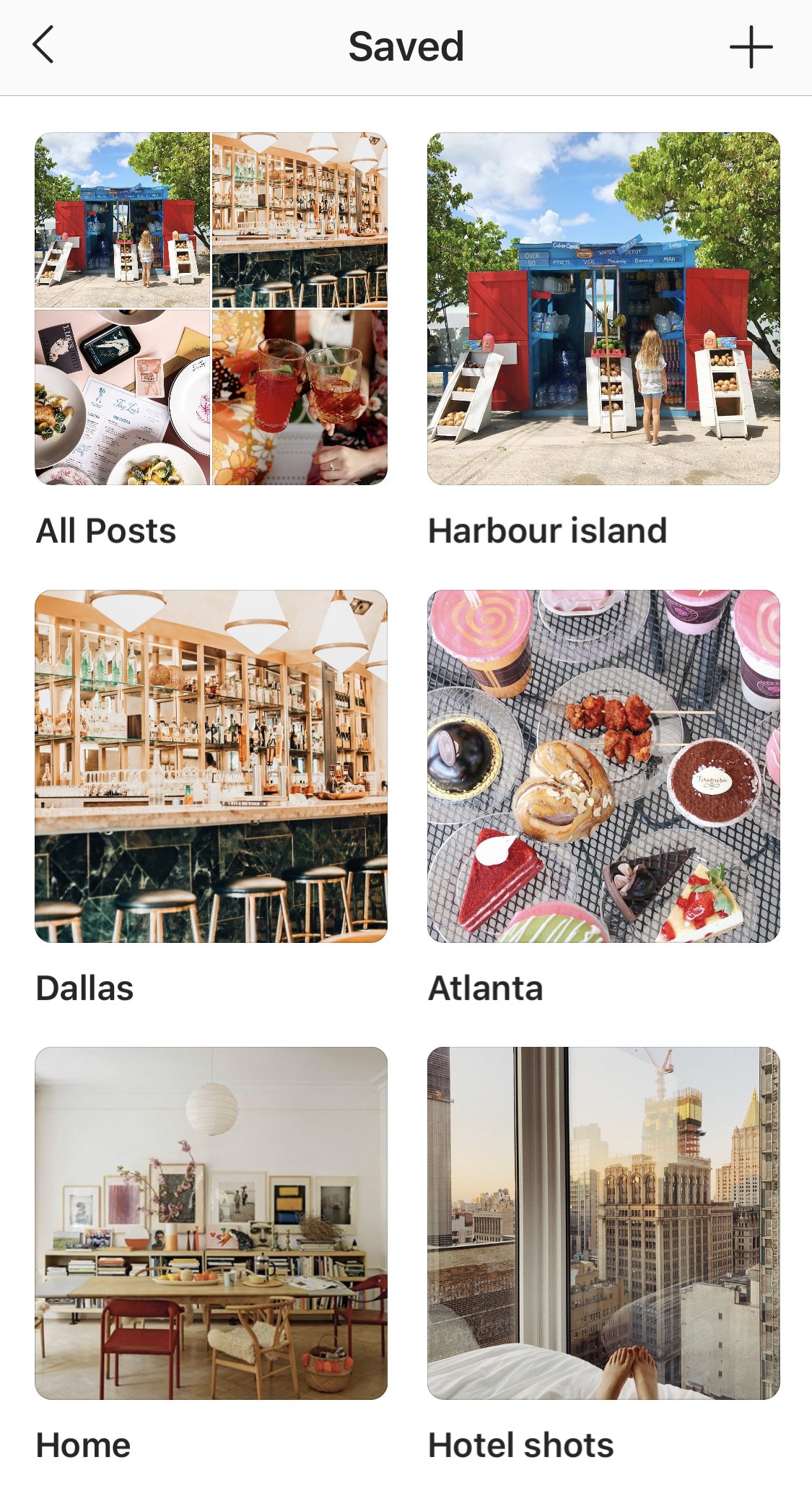Open the All Posts collection

(x=211, y=308)
